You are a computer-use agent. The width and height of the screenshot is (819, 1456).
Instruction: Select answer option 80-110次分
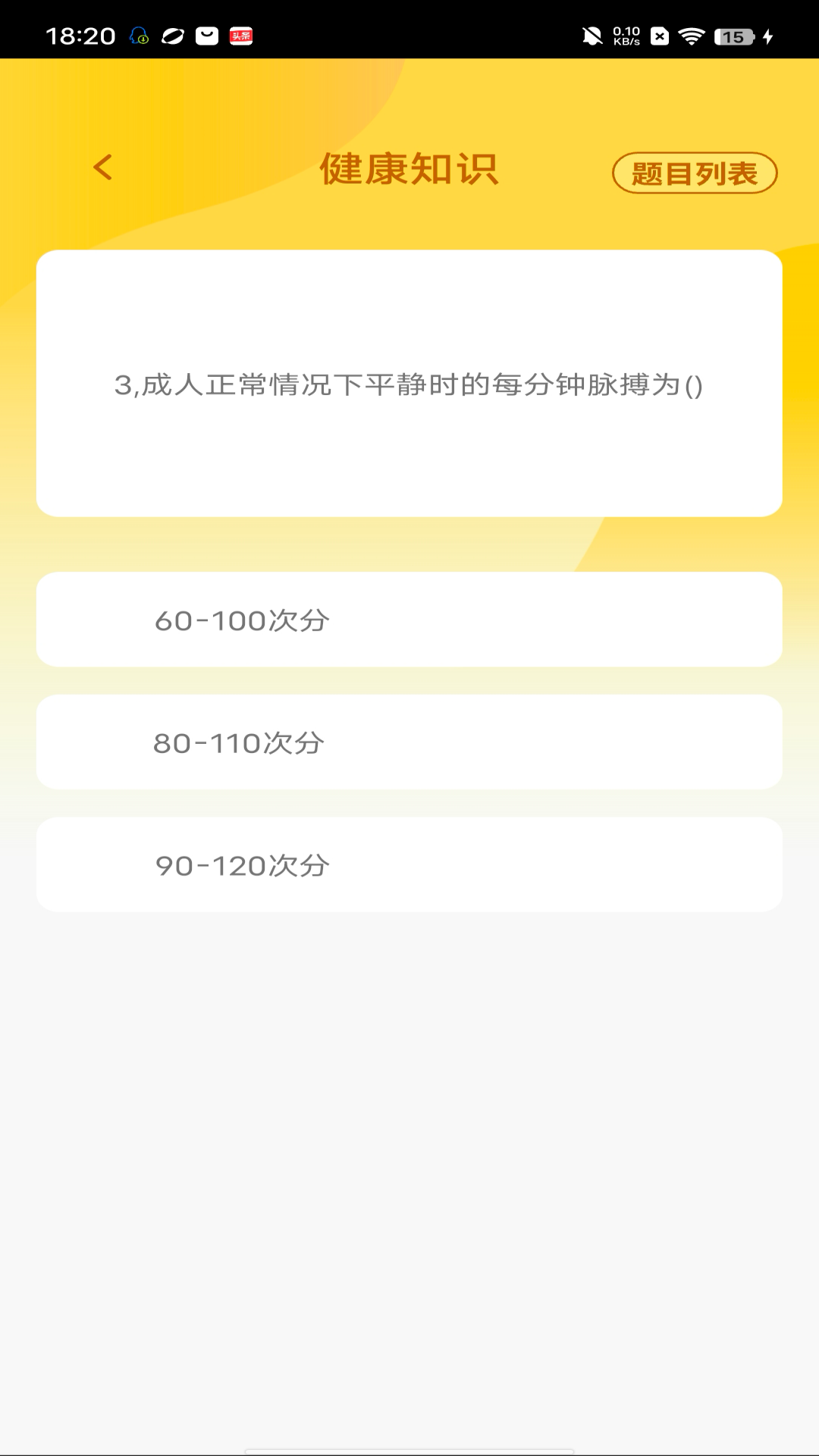(409, 742)
